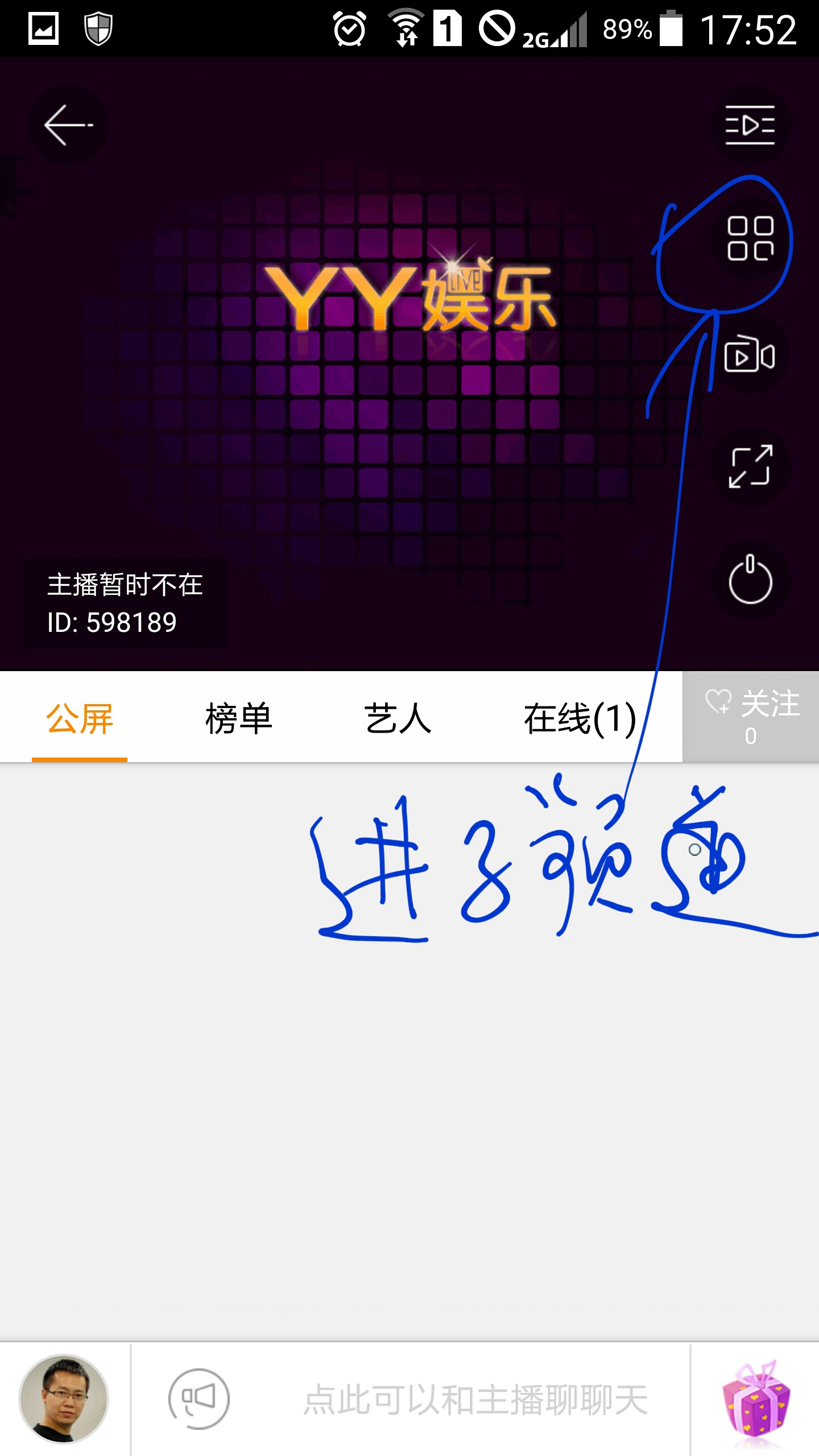Open the 艺人 tab
The height and width of the screenshot is (1456, 819).
(398, 718)
